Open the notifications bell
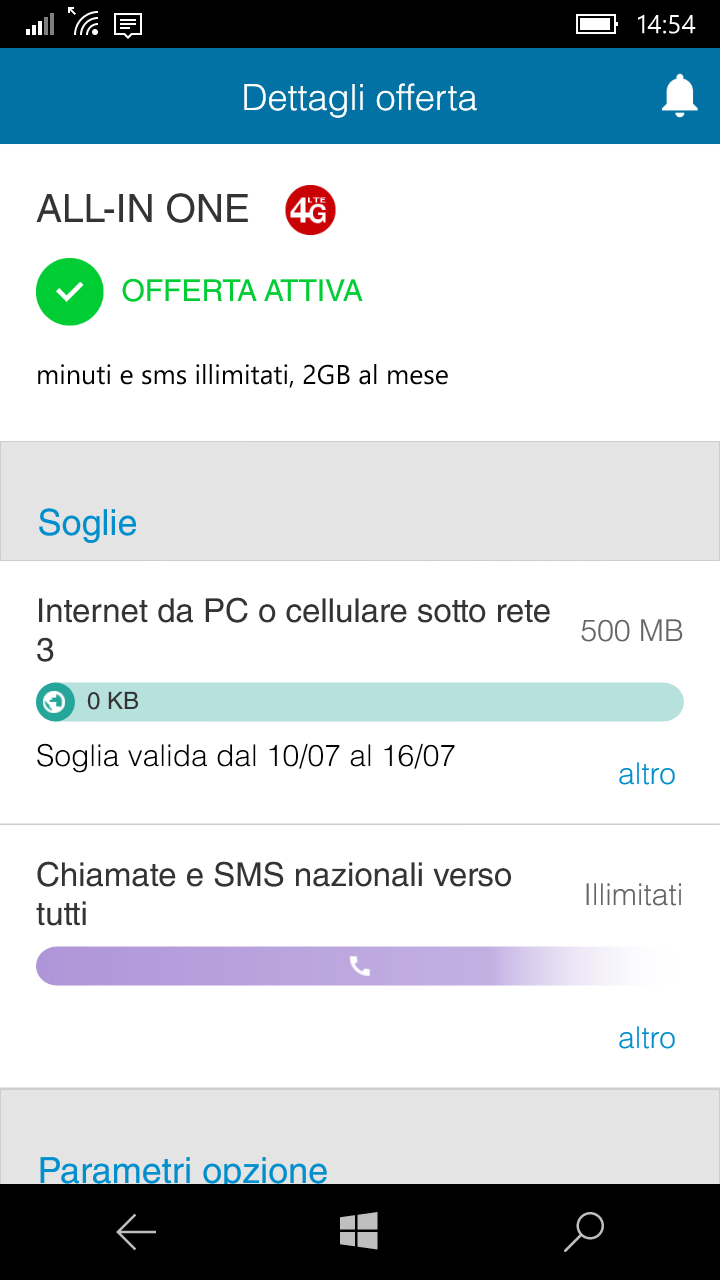Image resolution: width=720 pixels, height=1280 pixels. [680, 97]
